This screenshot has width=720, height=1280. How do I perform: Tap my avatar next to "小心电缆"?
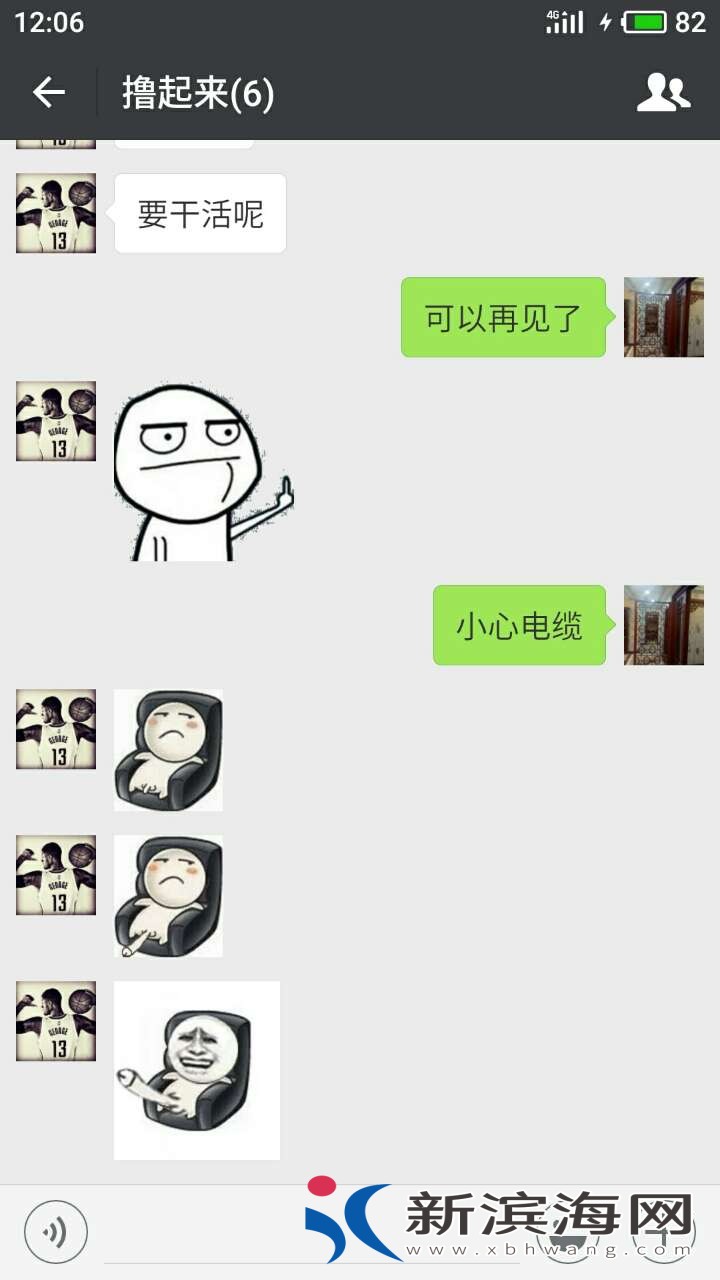pyautogui.click(x=664, y=625)
